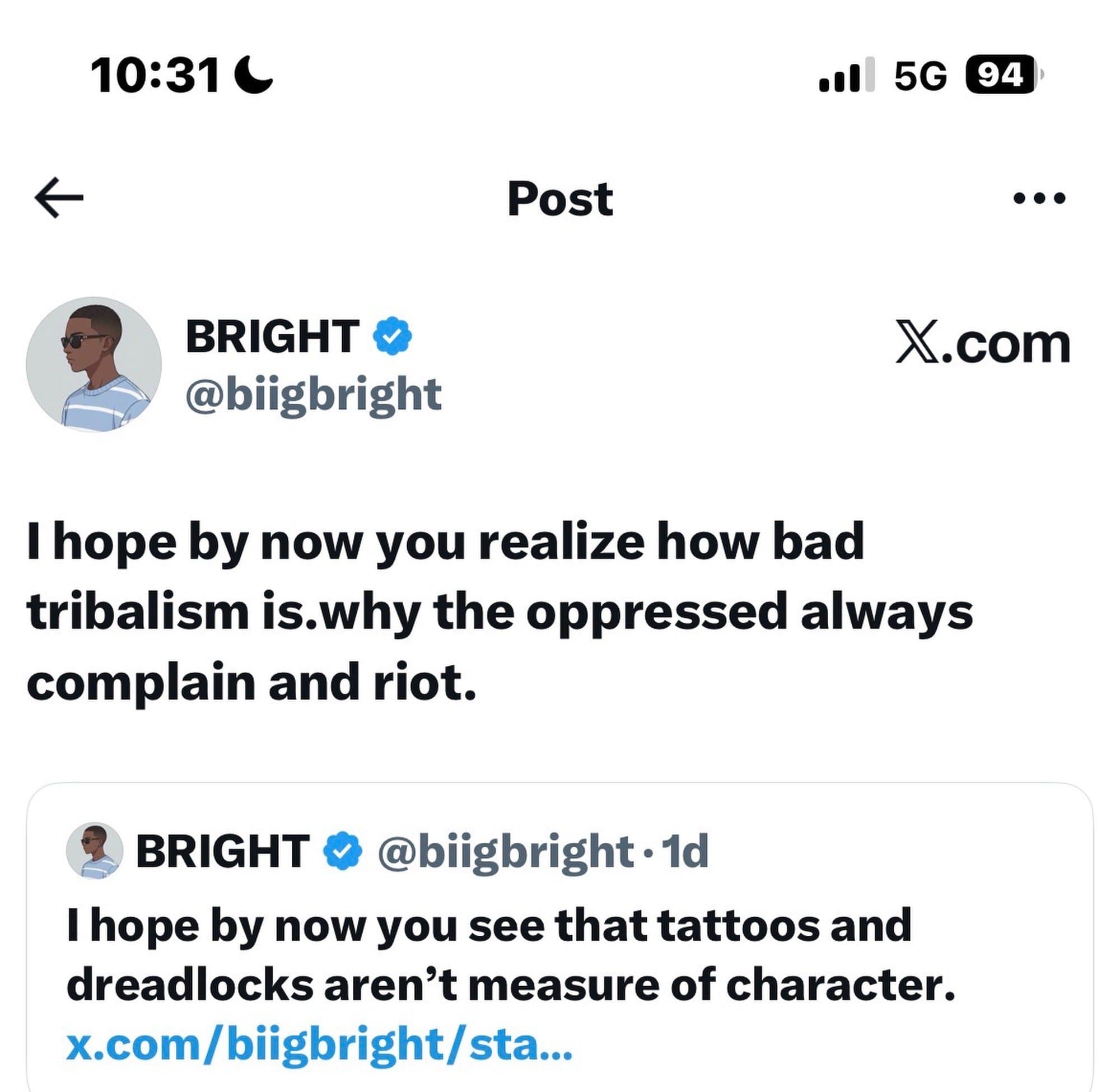
Task: Go back using the arrow
Action: pyautogui.click(x=59, y=198)
